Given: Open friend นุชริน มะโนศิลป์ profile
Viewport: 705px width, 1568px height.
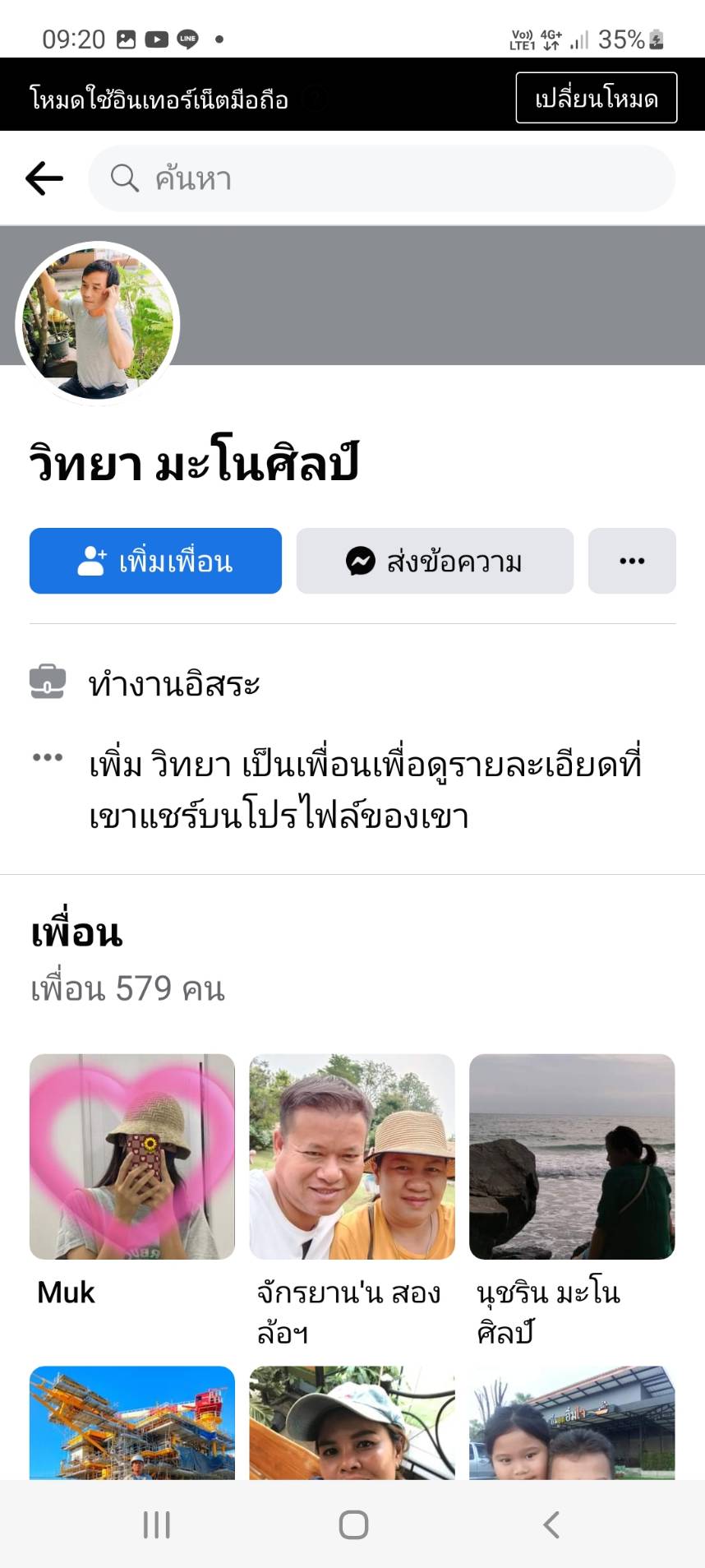Looking at the screenshot, I should [572, 1157].
